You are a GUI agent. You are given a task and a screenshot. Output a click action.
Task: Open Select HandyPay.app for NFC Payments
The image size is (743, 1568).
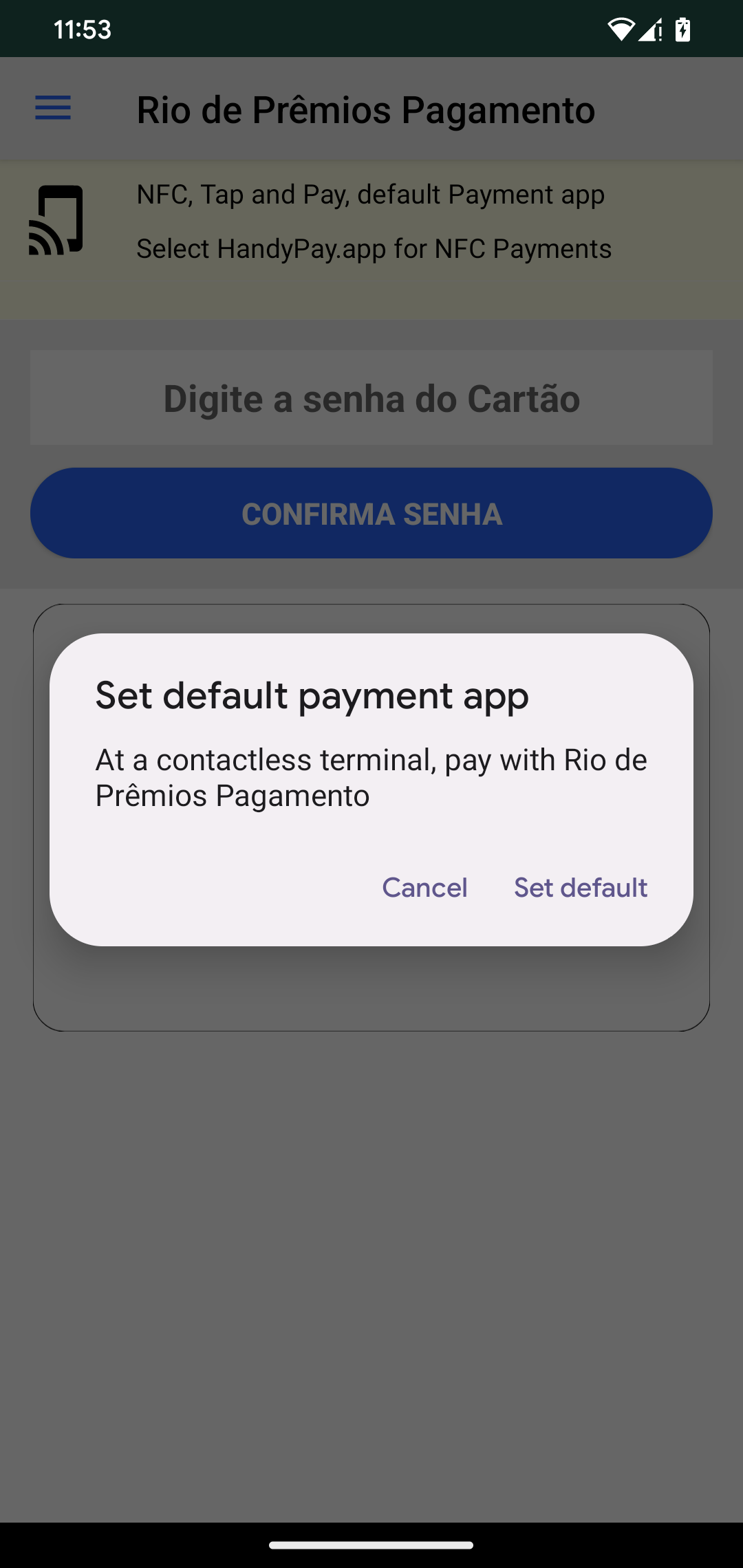click(374, 249)
